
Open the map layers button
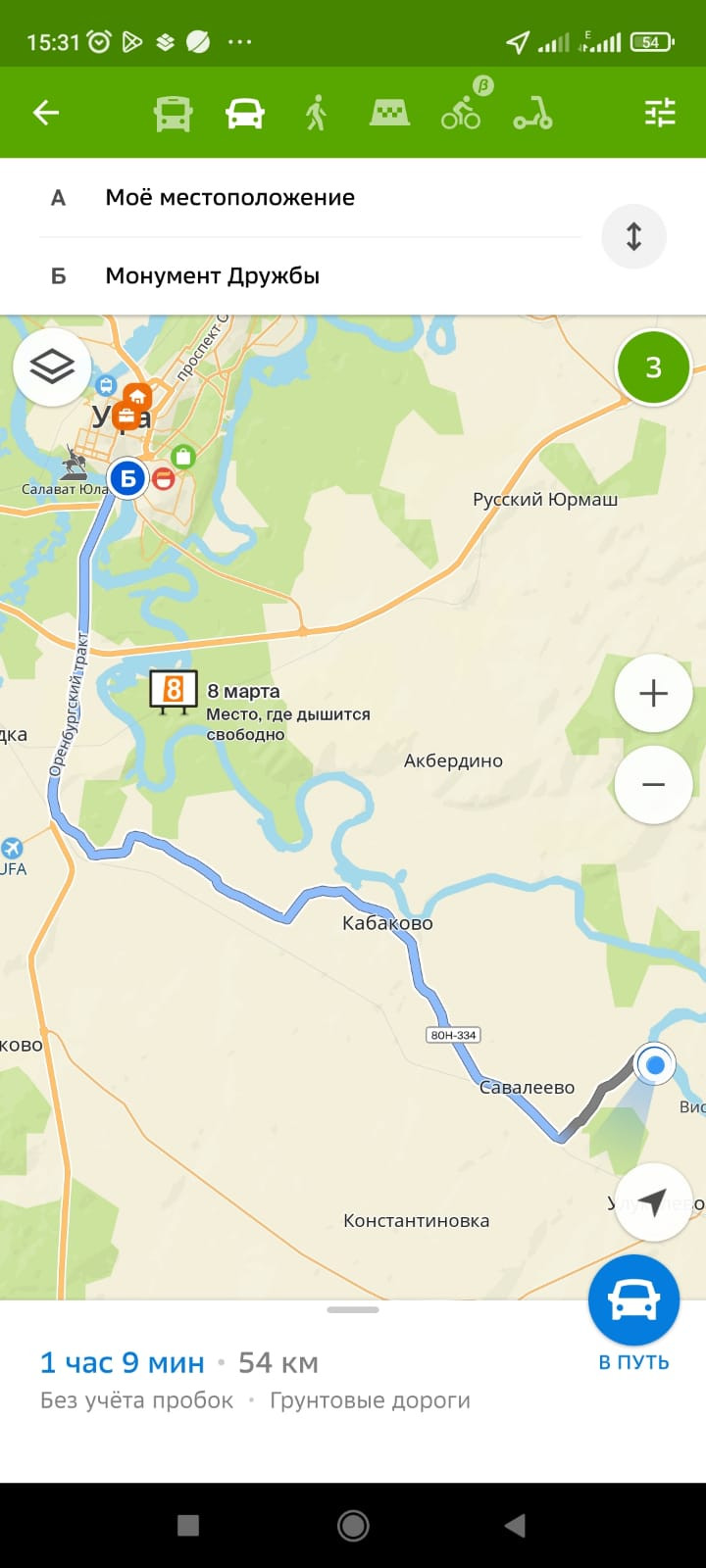tap(52, 367)
